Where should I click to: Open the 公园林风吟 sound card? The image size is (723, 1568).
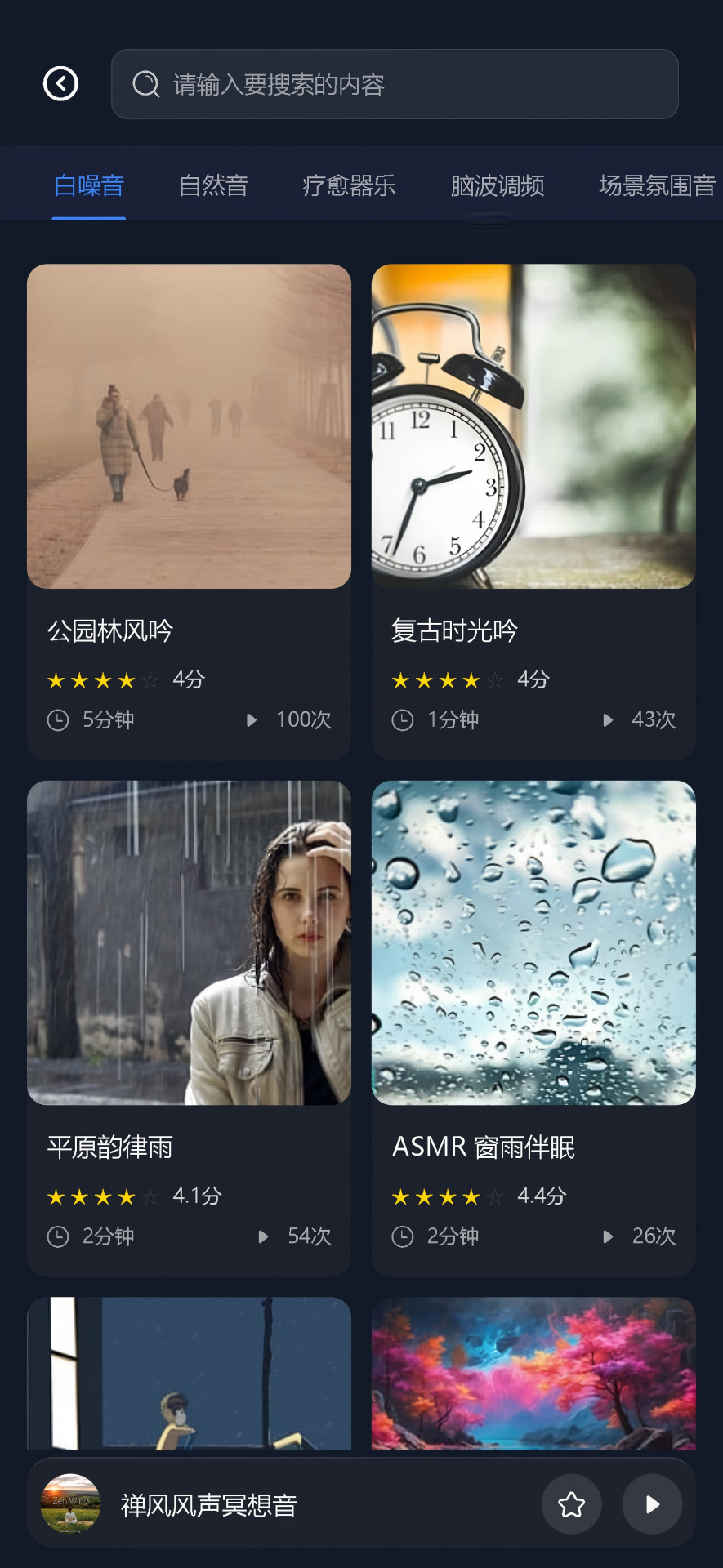pyautogui.click(x=189, y=511)
